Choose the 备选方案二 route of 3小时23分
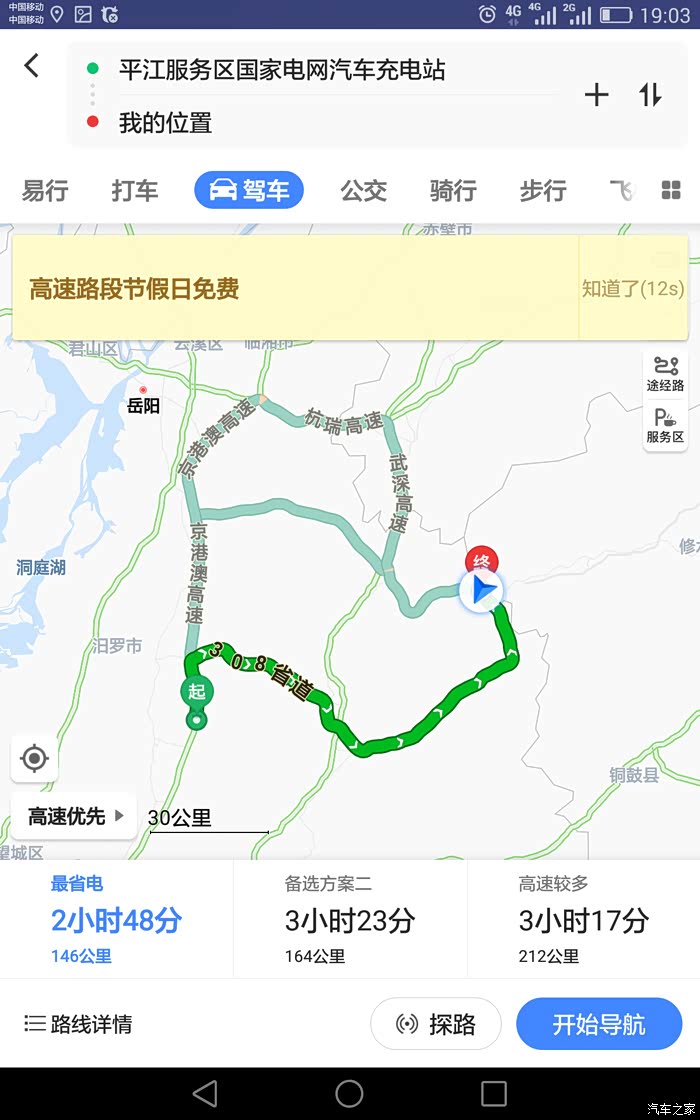The width and height of the screenshot is (700, 1120). click(350, 920)
